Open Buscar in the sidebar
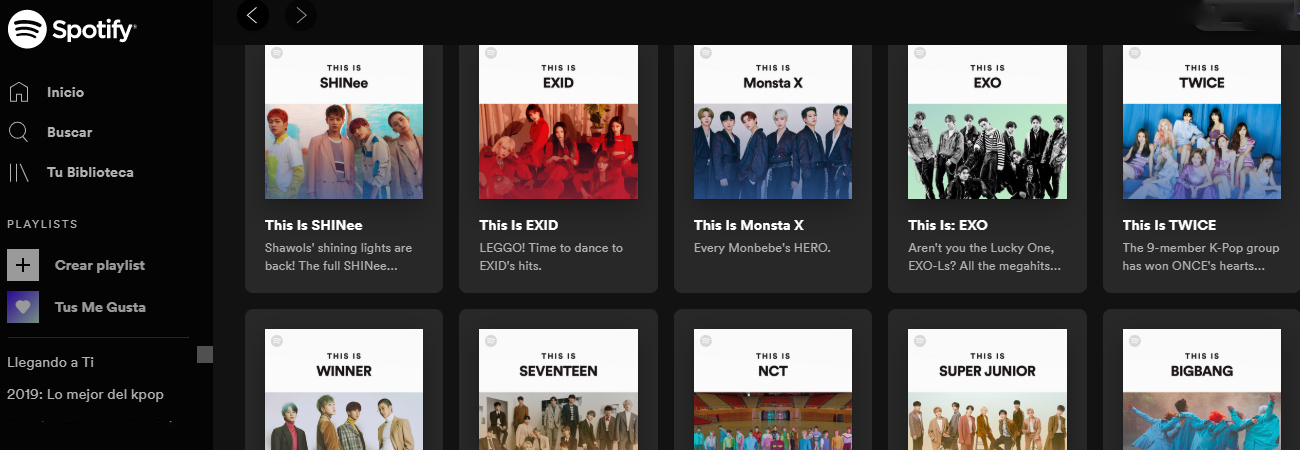This screenshot has width=1300, height=450. point(69,132)
